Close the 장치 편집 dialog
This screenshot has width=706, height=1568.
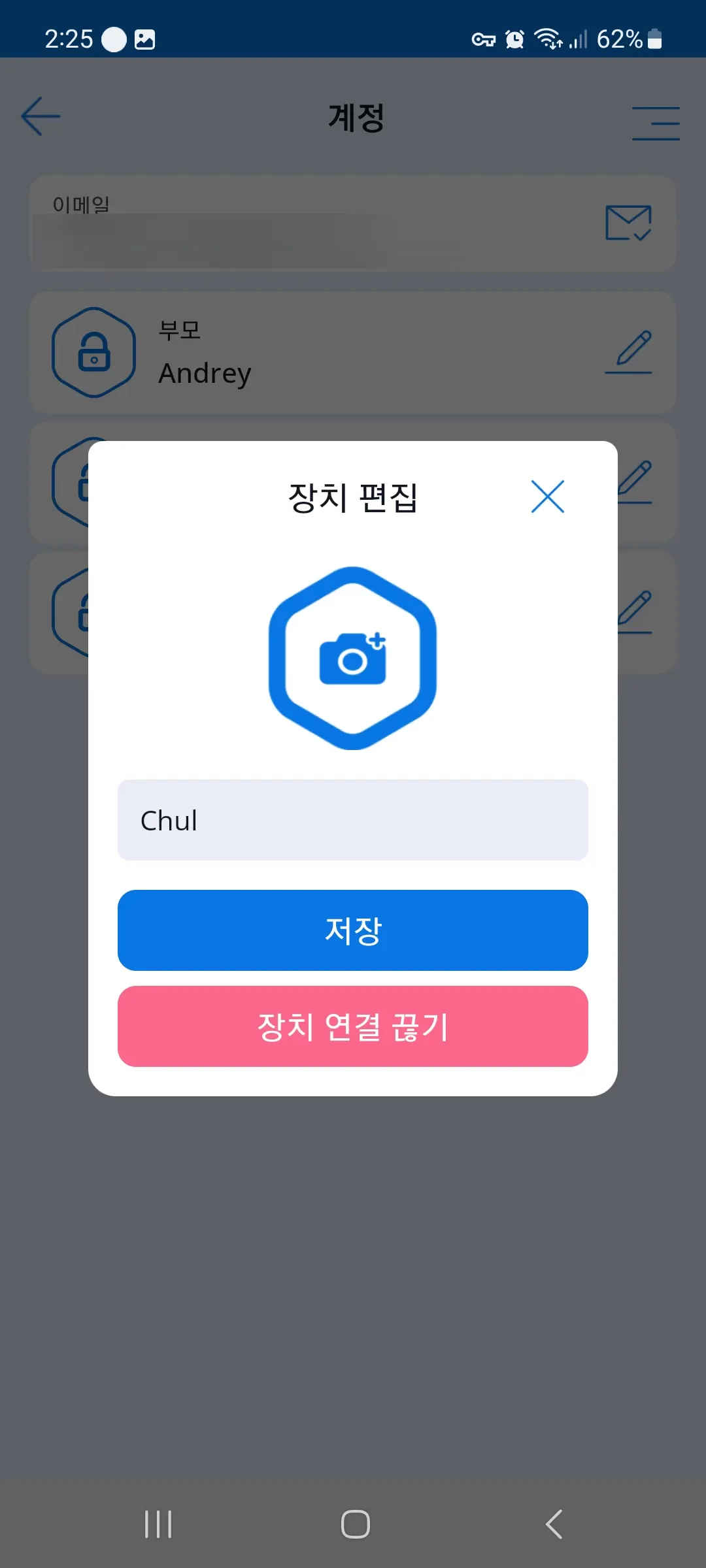(547, 497)
